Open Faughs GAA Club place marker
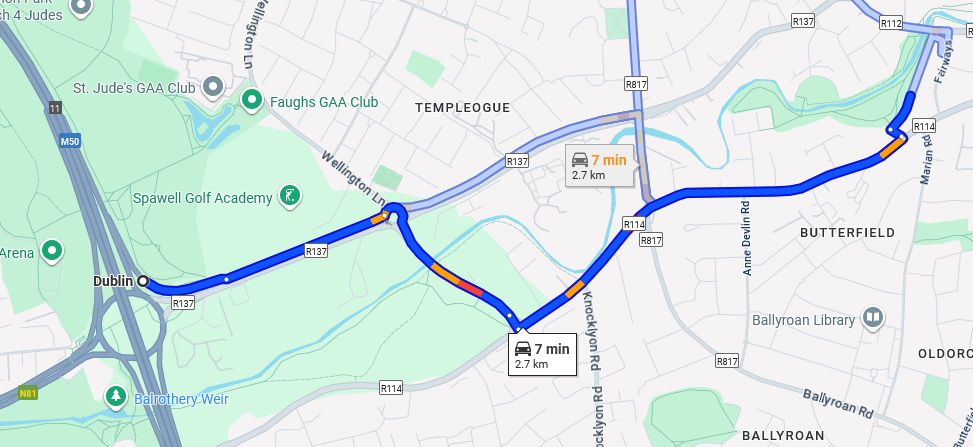 252,101
